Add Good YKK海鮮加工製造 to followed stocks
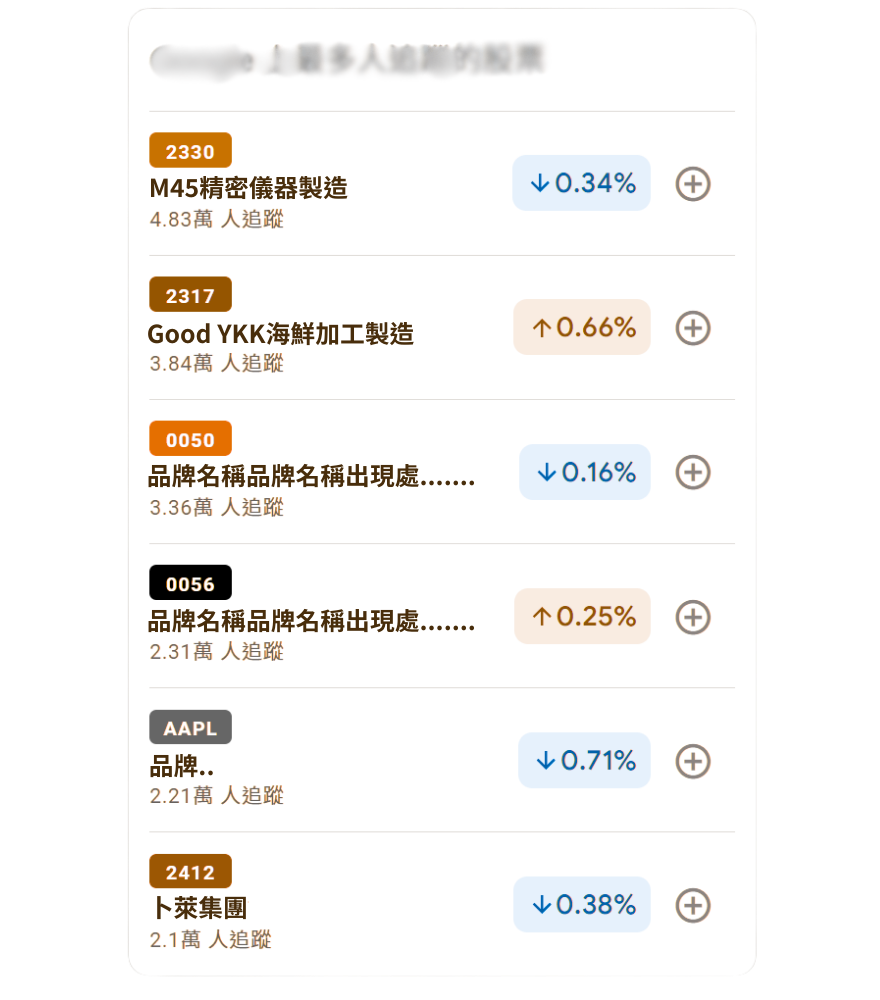This screenshot has width=880, height=1000. [x=693, y=328]
